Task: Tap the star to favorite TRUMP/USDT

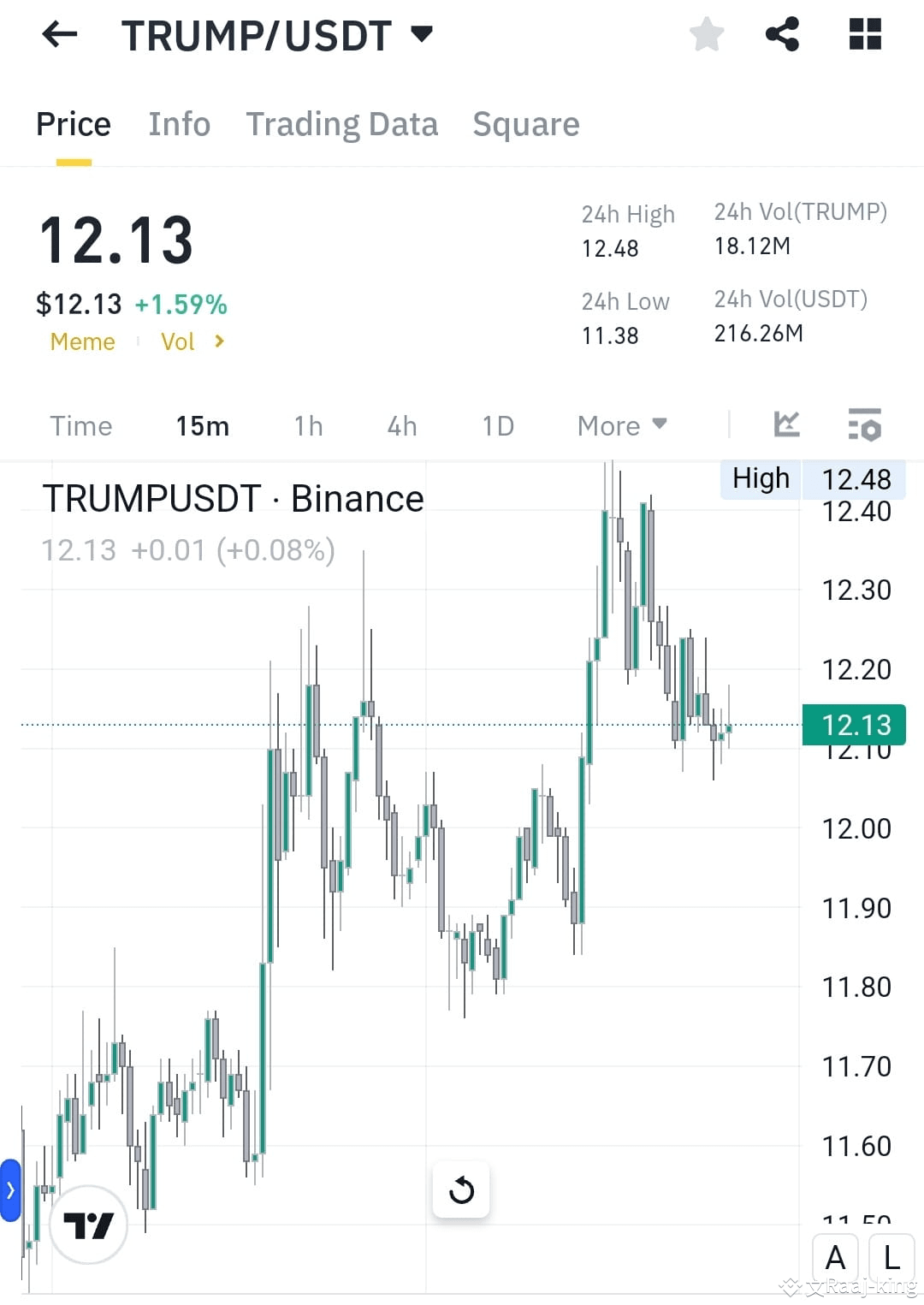Action: click(707, 34)
